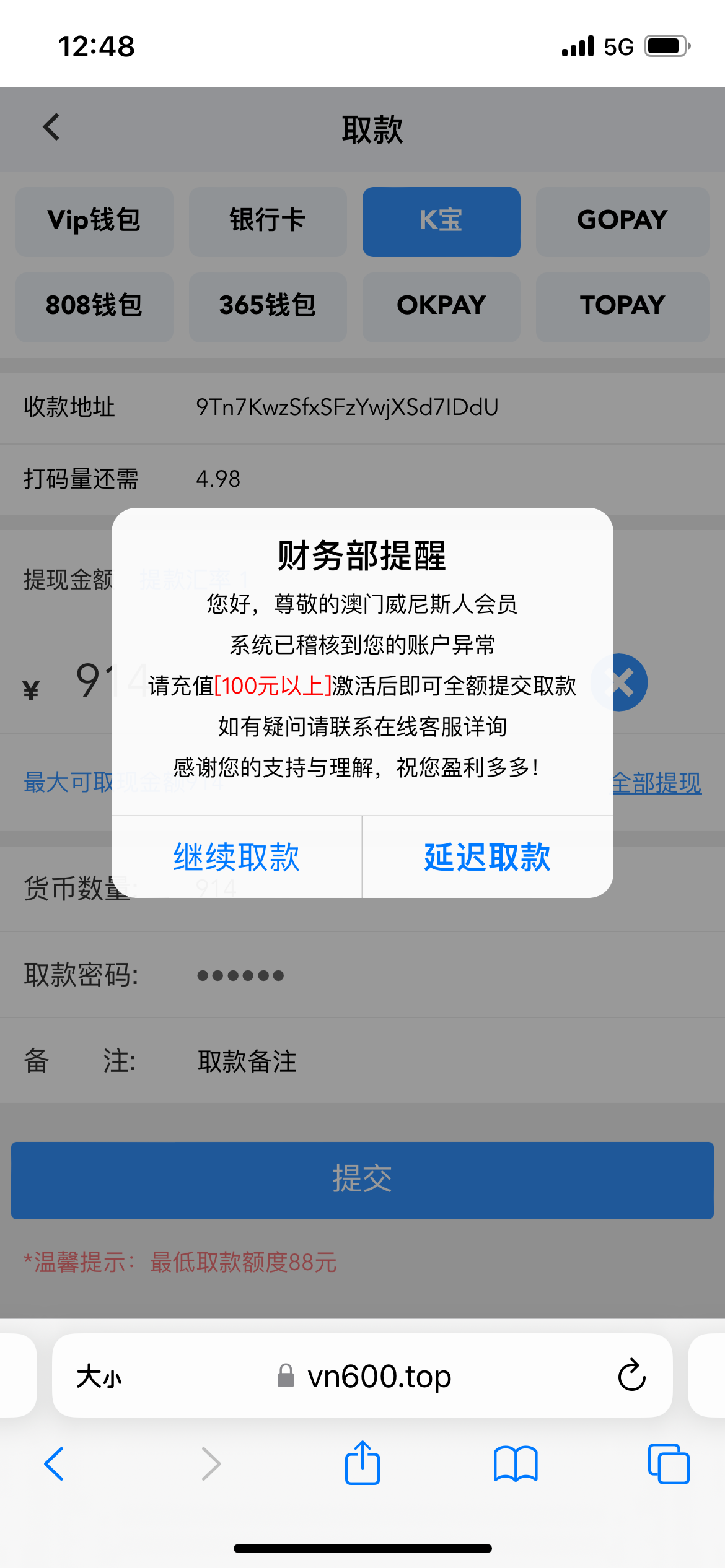The image size is (725, 1568).
Task: Choose OKPAY as withdrawal method
Action: 441,307
